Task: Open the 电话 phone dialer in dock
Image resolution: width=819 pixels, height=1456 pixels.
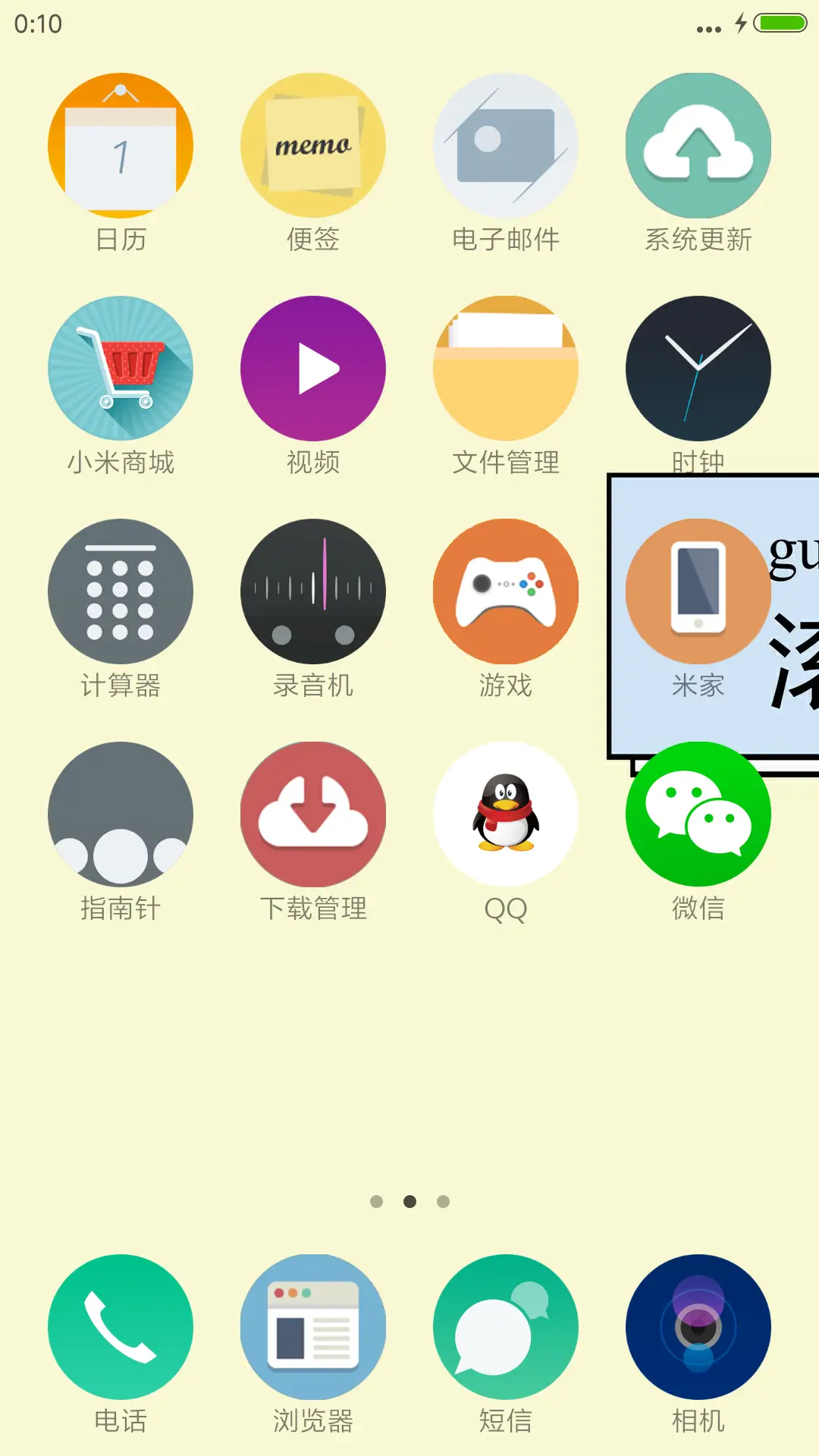Action: pos(120,1325)
